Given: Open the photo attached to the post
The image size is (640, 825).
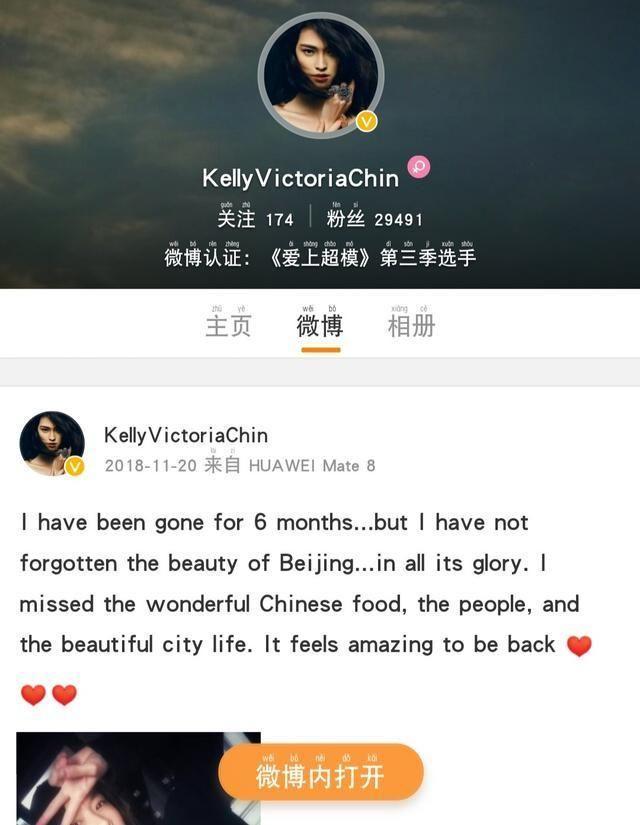Looking at the screenshot, I should (x=120, y=780).
